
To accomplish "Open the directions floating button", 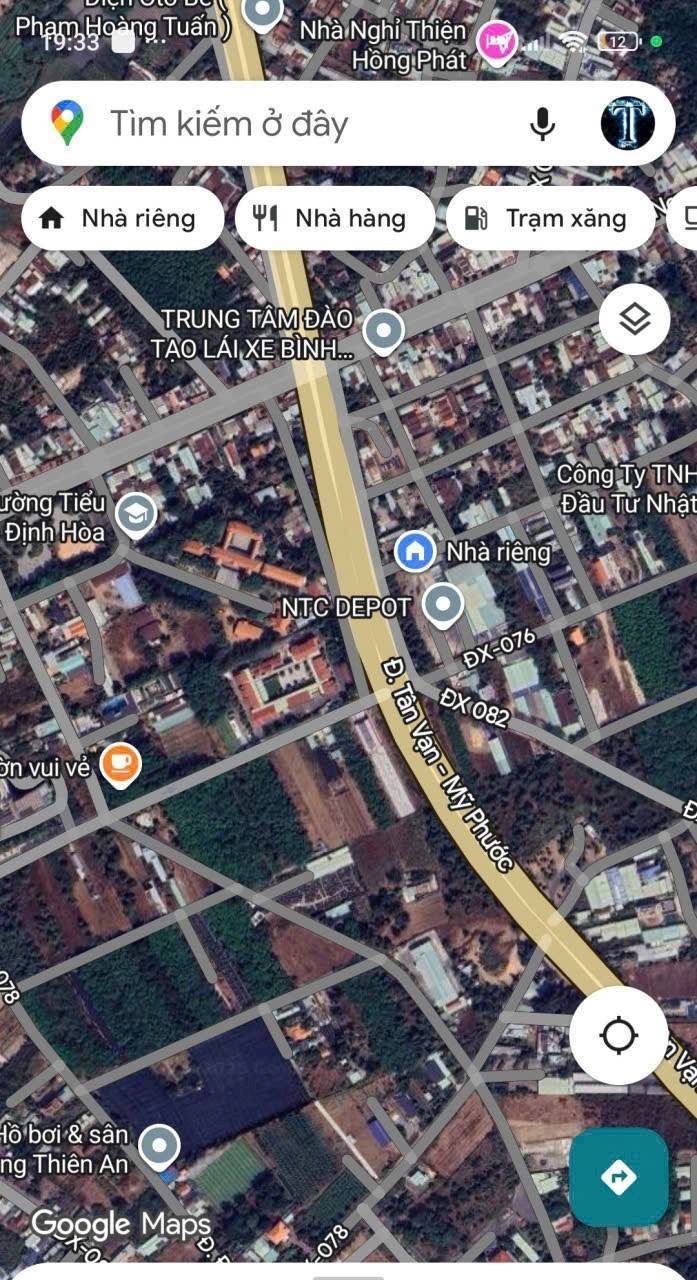I will coord(618,1178).
